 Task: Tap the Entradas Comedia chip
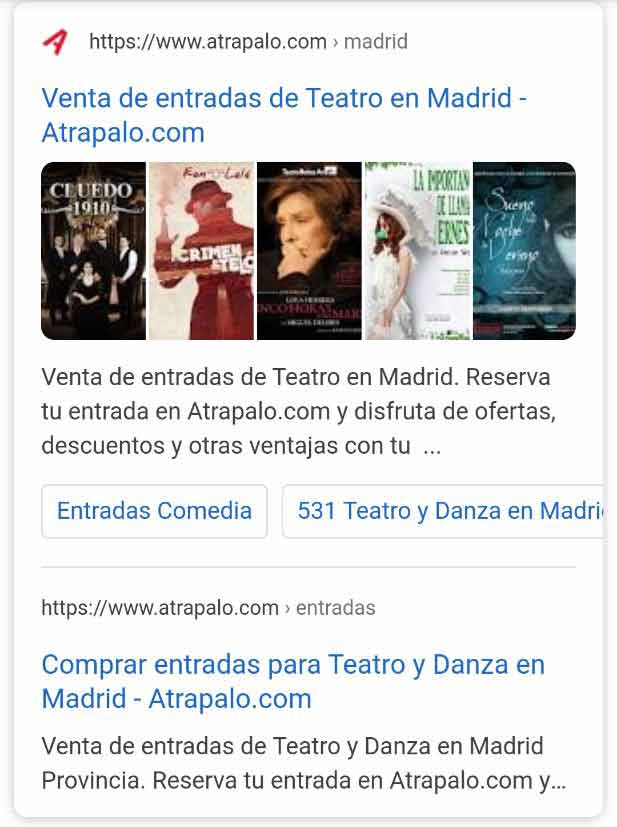coord(154,511)
